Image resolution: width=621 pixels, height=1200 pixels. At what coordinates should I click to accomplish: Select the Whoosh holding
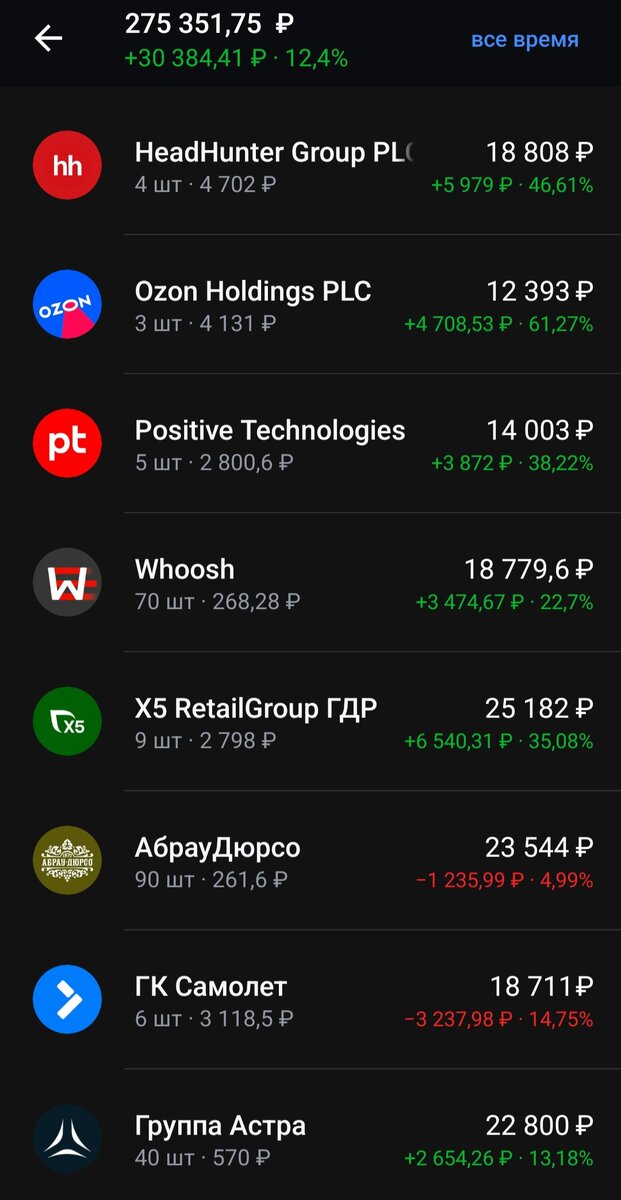click(310, 583)
